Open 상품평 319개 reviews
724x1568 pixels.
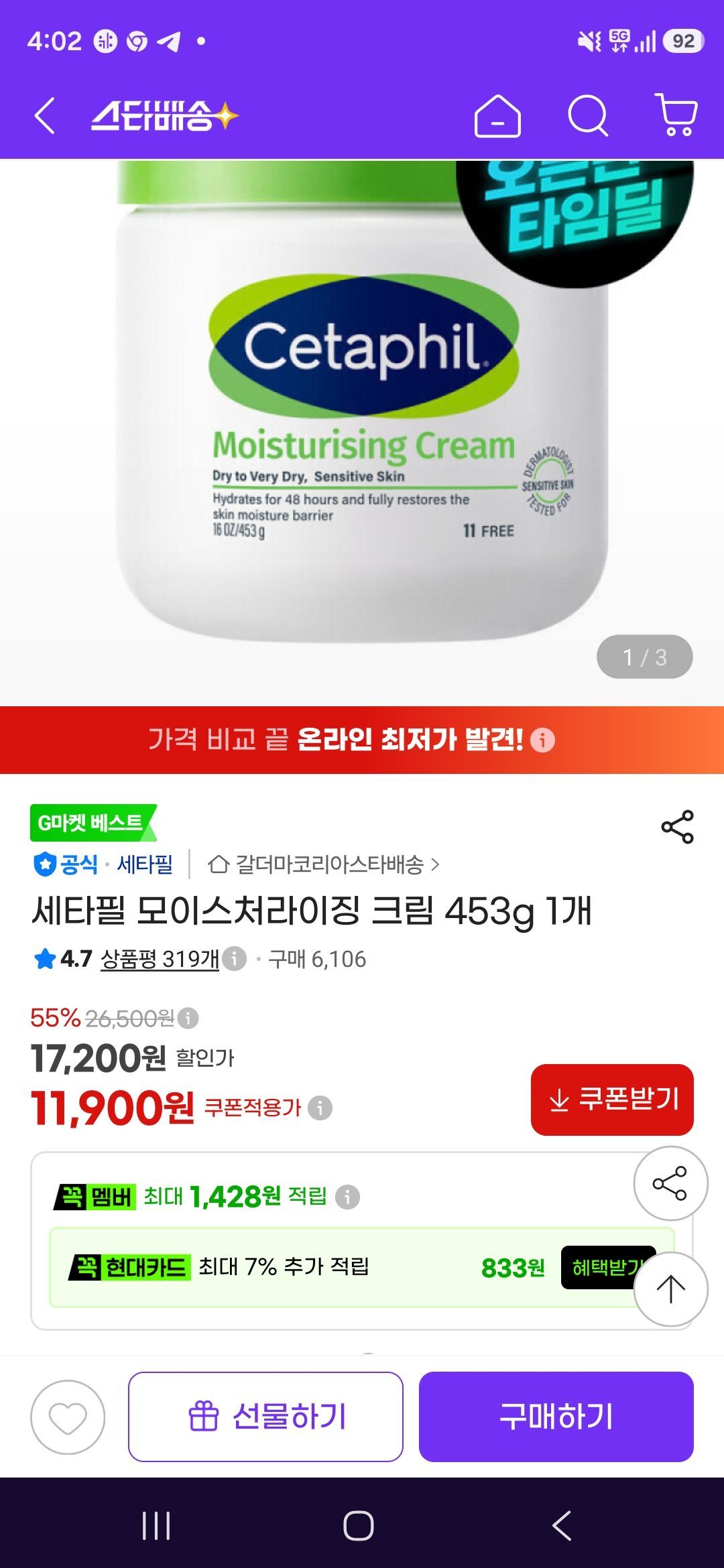coord(160,959)
